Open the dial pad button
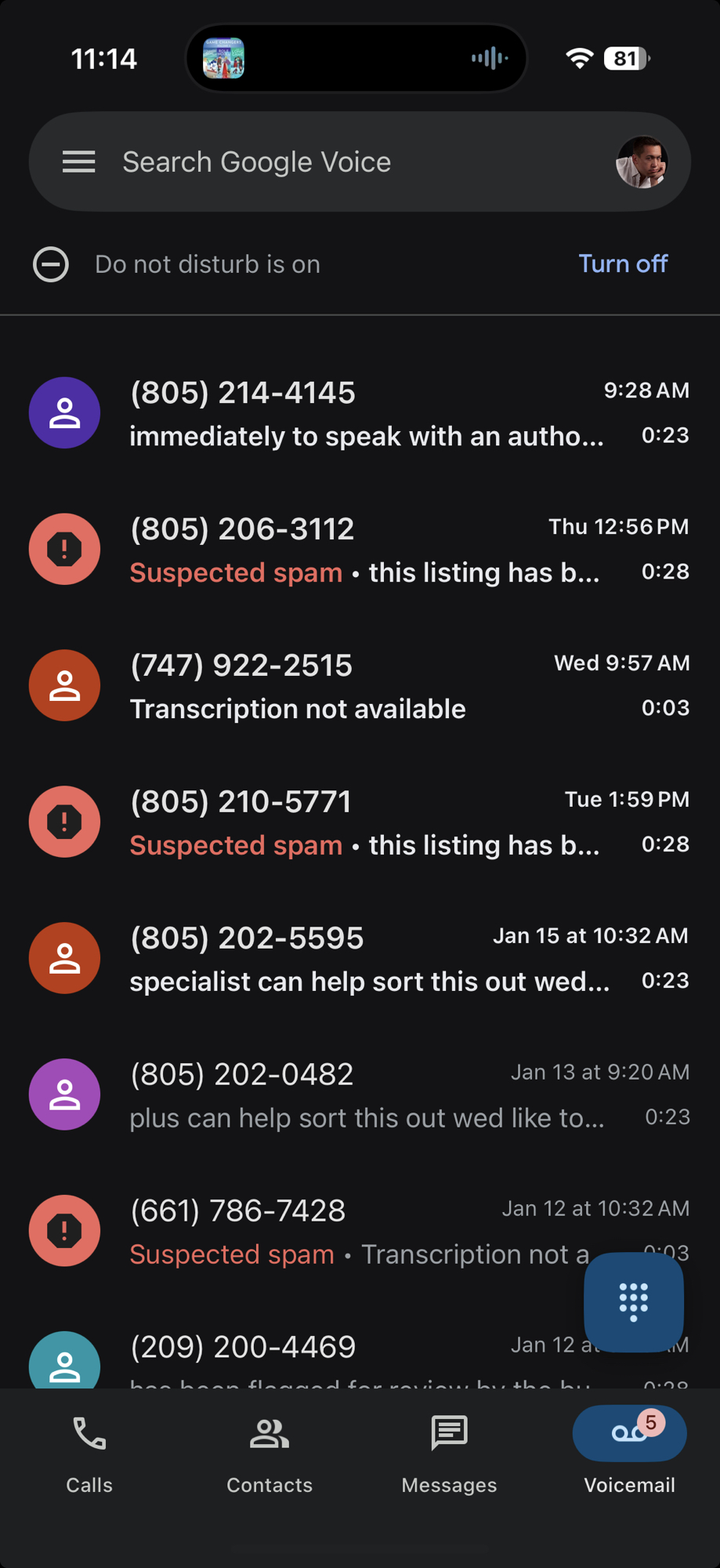 (633, 1302)
